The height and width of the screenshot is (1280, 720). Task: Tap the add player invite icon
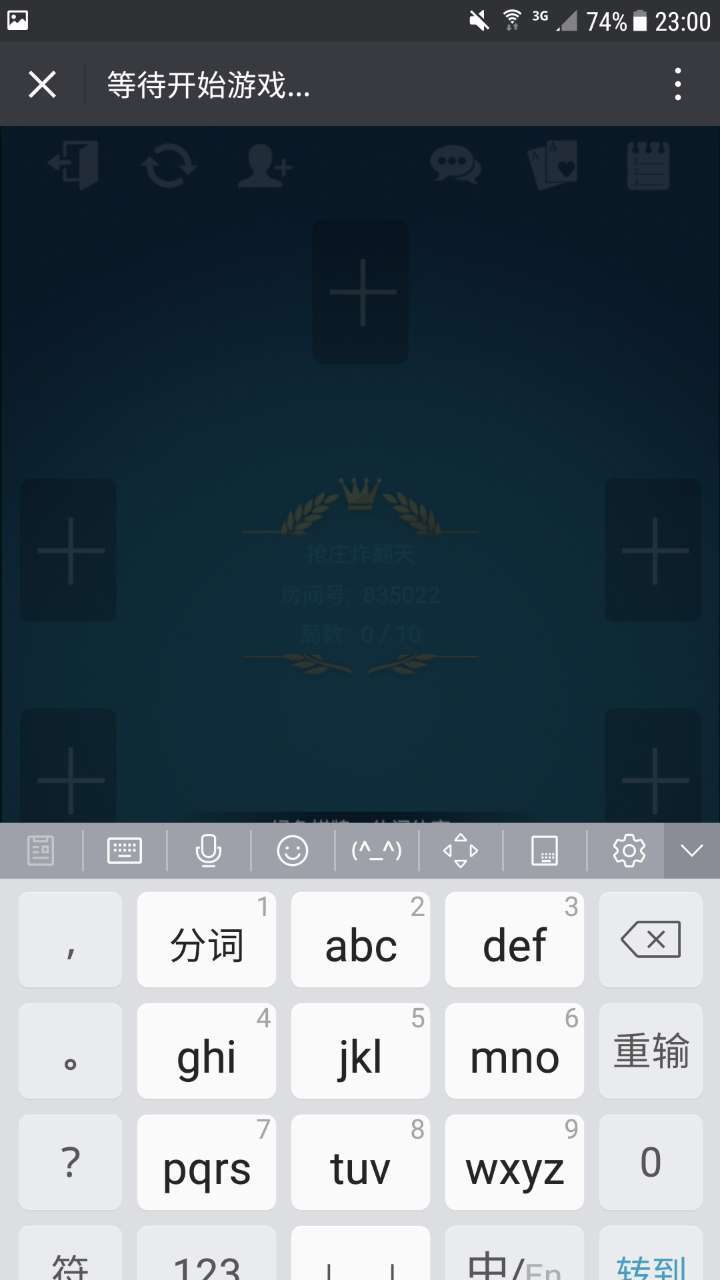(x=264, y=165)
